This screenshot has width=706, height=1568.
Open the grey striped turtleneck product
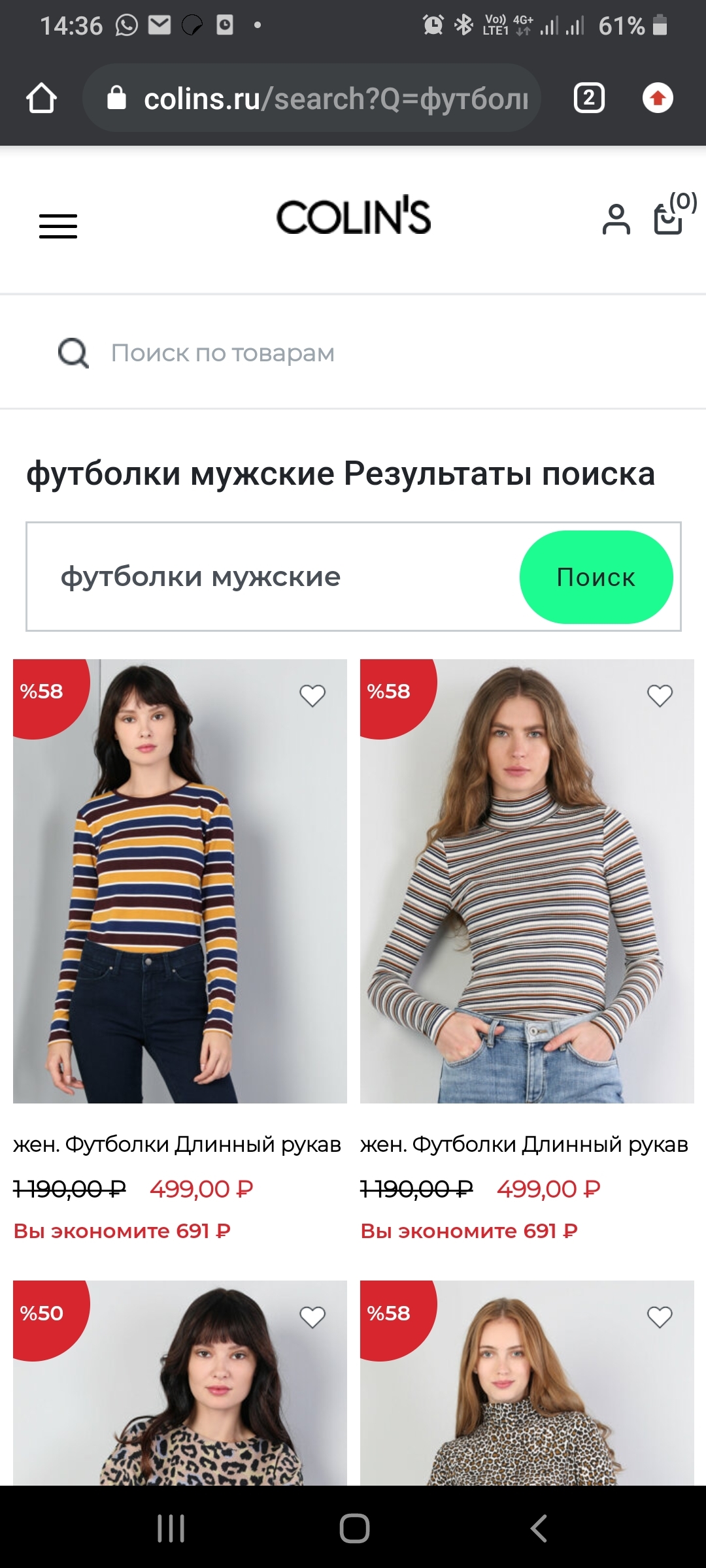[527, 882]
